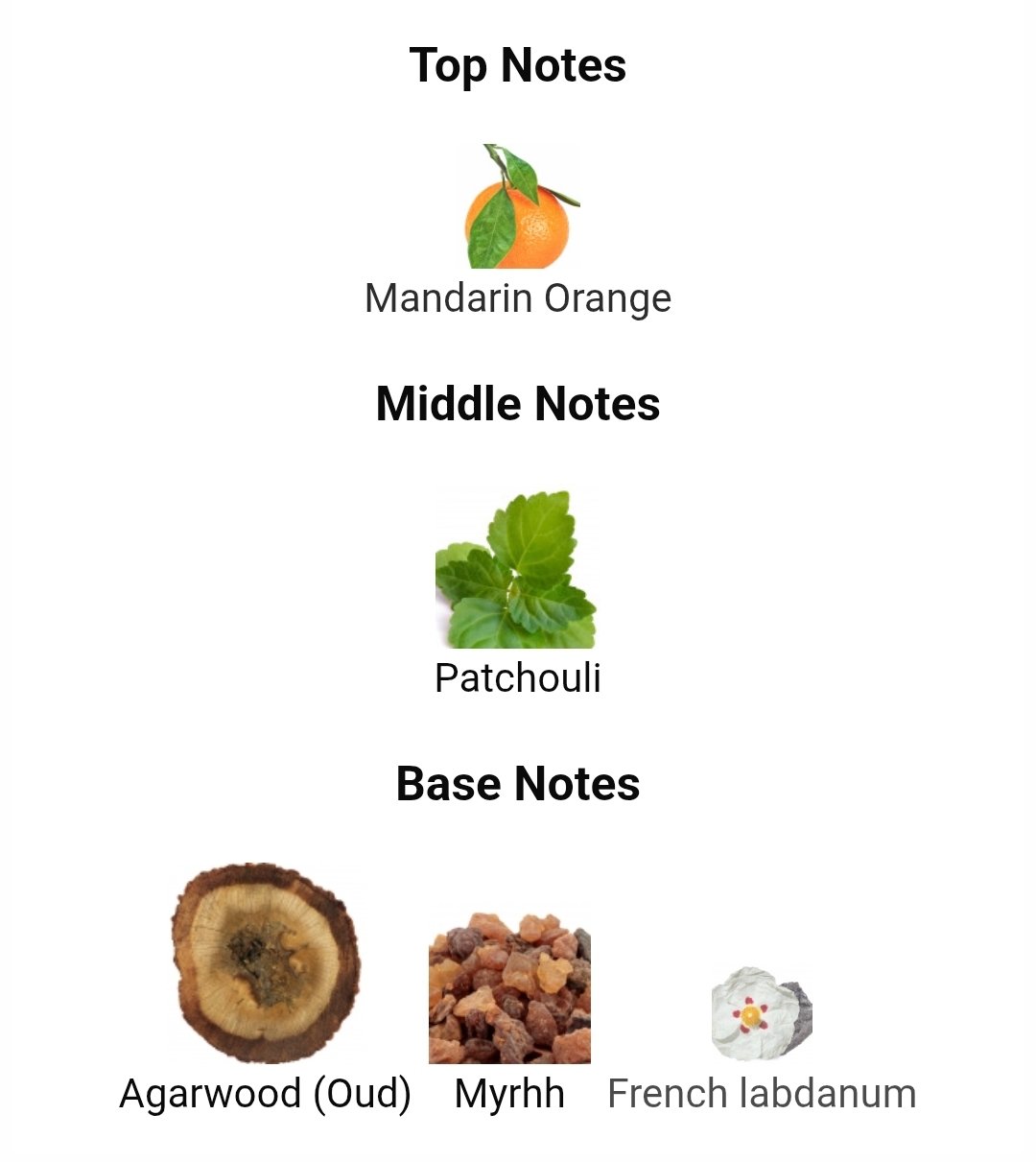View the Agarwood (Oud) note
Viewport: 1036px width, 1162px height.
pos(266,963)
